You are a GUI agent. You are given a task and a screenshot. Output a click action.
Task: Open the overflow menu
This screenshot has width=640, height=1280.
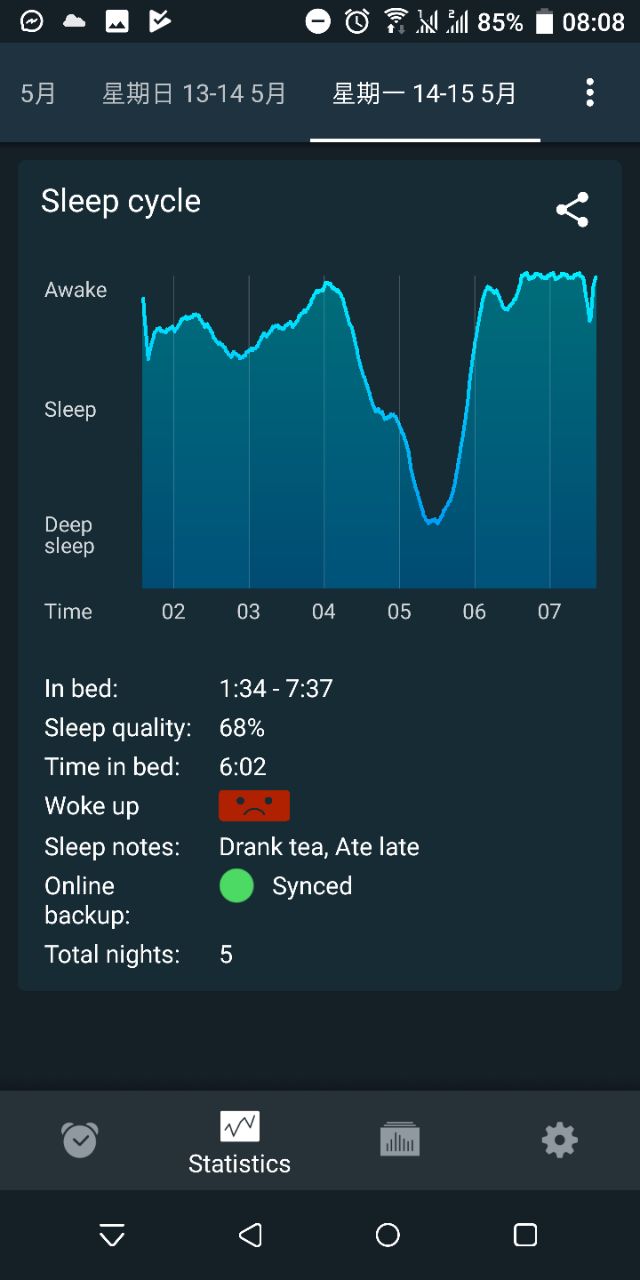point(590,93)
